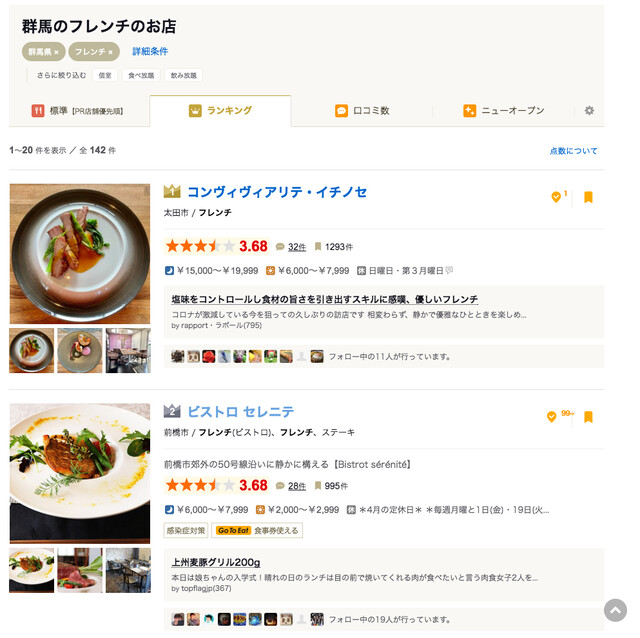
Task: Bookmark コンヴィヴィアリテ・イチノセ
Action: [588, 197]
